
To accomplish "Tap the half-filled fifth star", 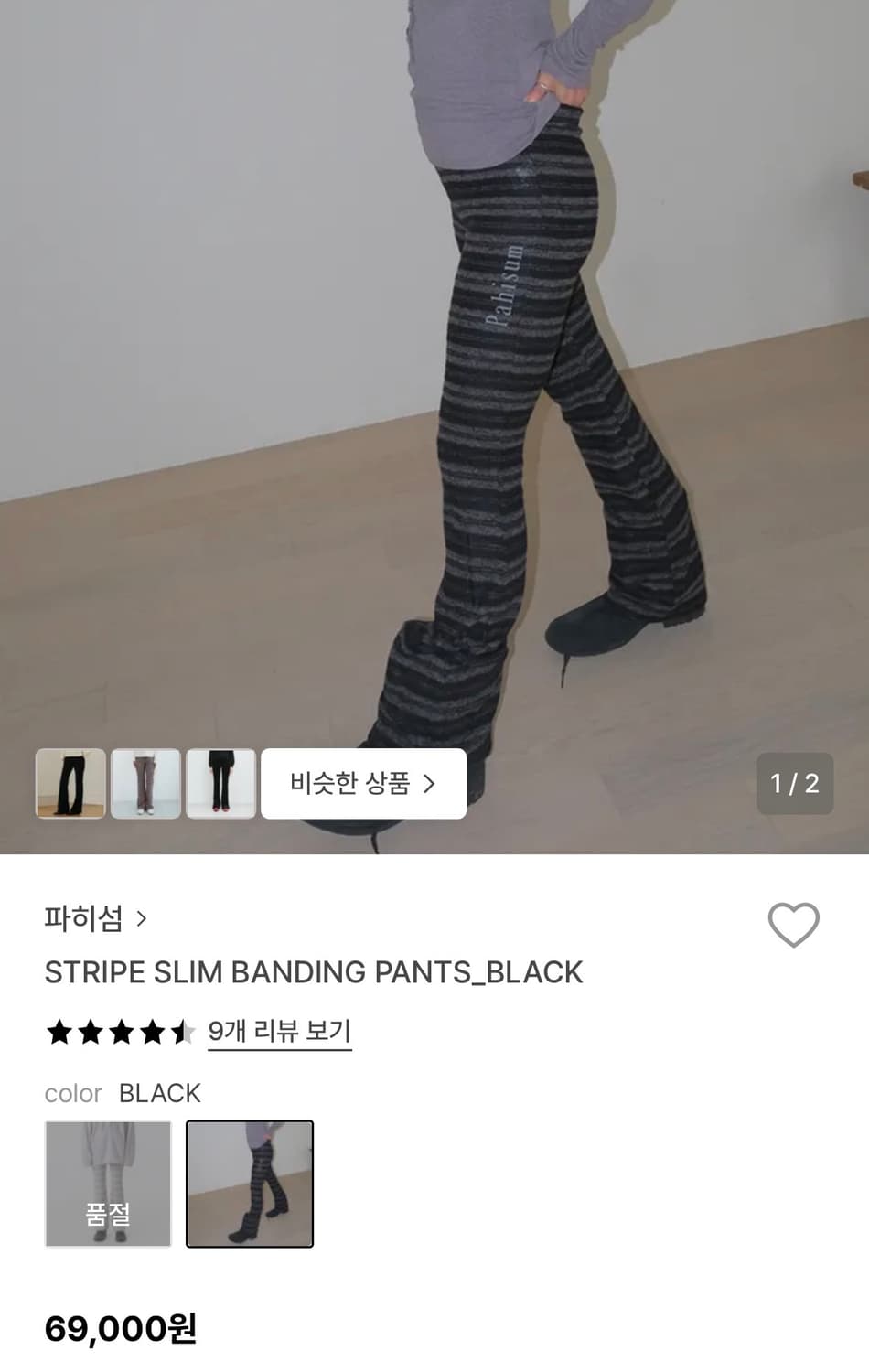I will click(183, 1032).
